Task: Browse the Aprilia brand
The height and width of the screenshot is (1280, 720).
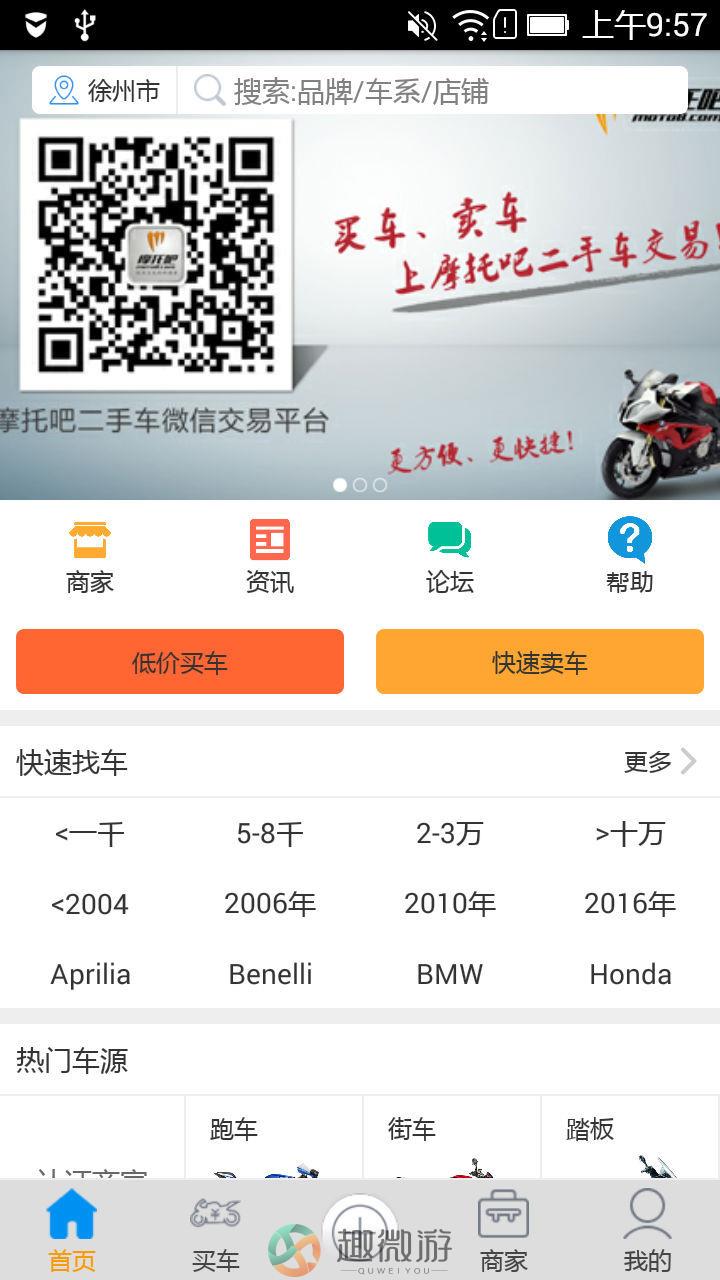Action: tap(90, 974)
